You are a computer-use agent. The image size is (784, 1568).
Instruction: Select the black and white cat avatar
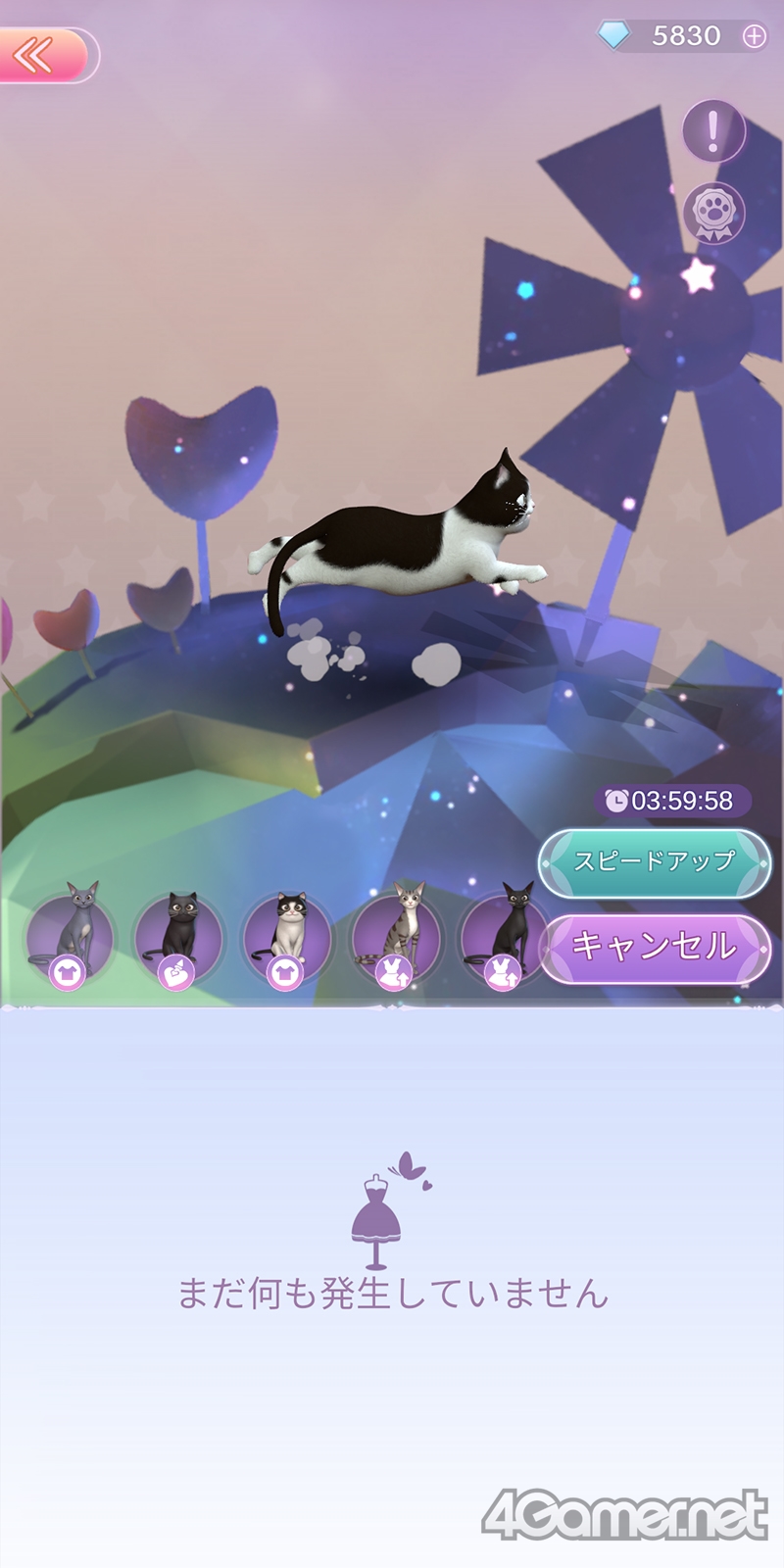(287, 937)
